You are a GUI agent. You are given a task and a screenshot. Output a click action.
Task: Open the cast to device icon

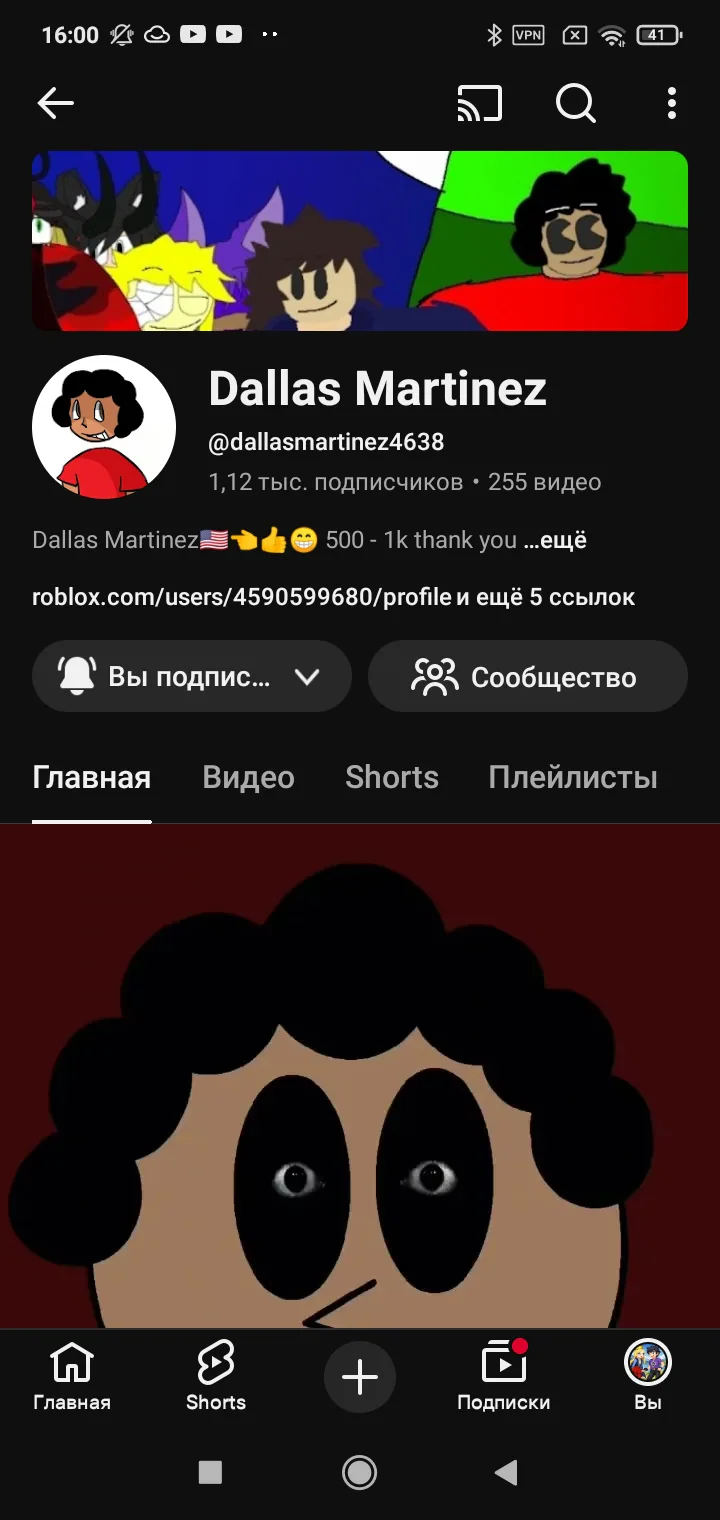[x=480, y=103]
